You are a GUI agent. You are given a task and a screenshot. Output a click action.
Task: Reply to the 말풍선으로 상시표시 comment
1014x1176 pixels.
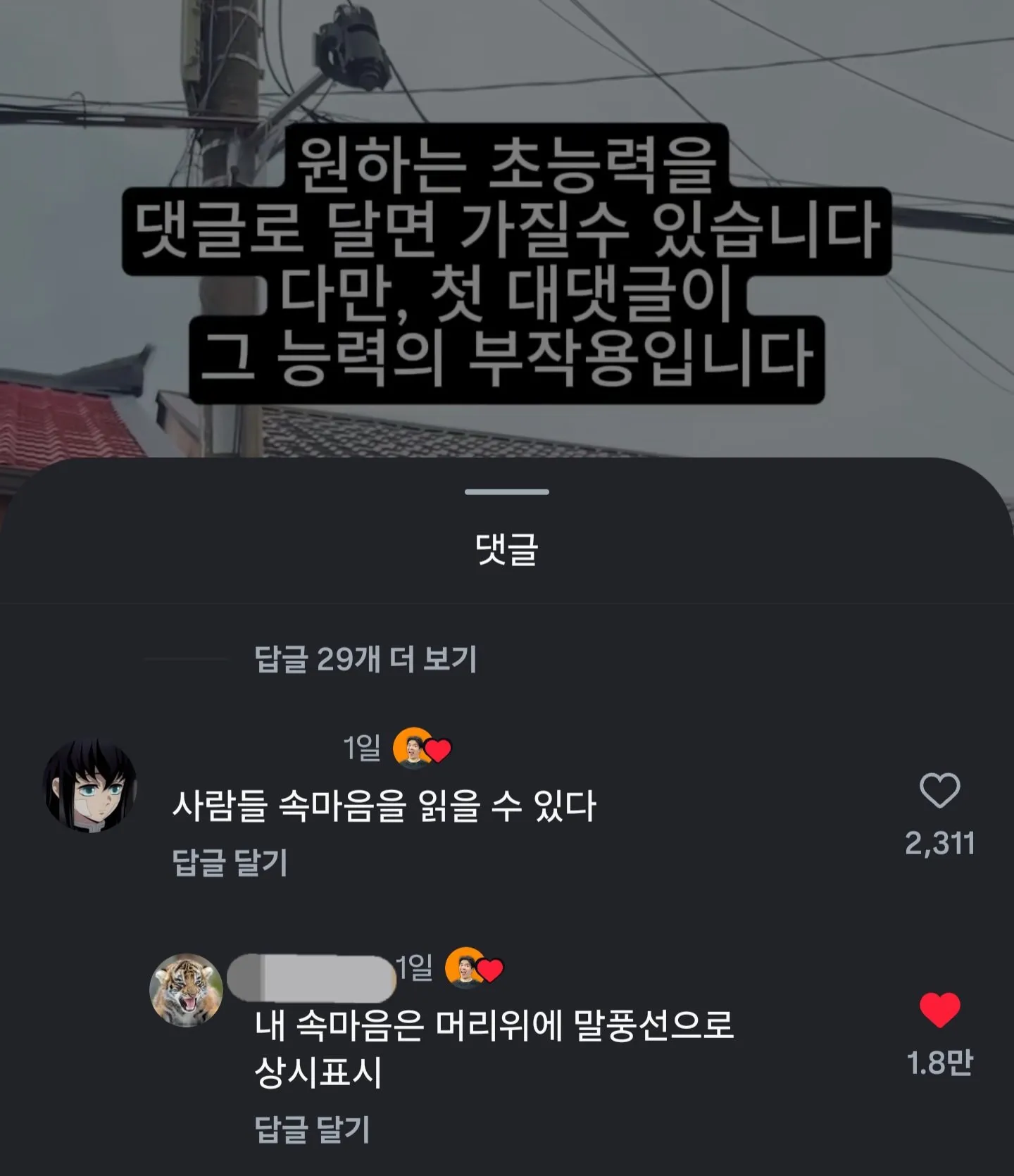click(312, 1129)
